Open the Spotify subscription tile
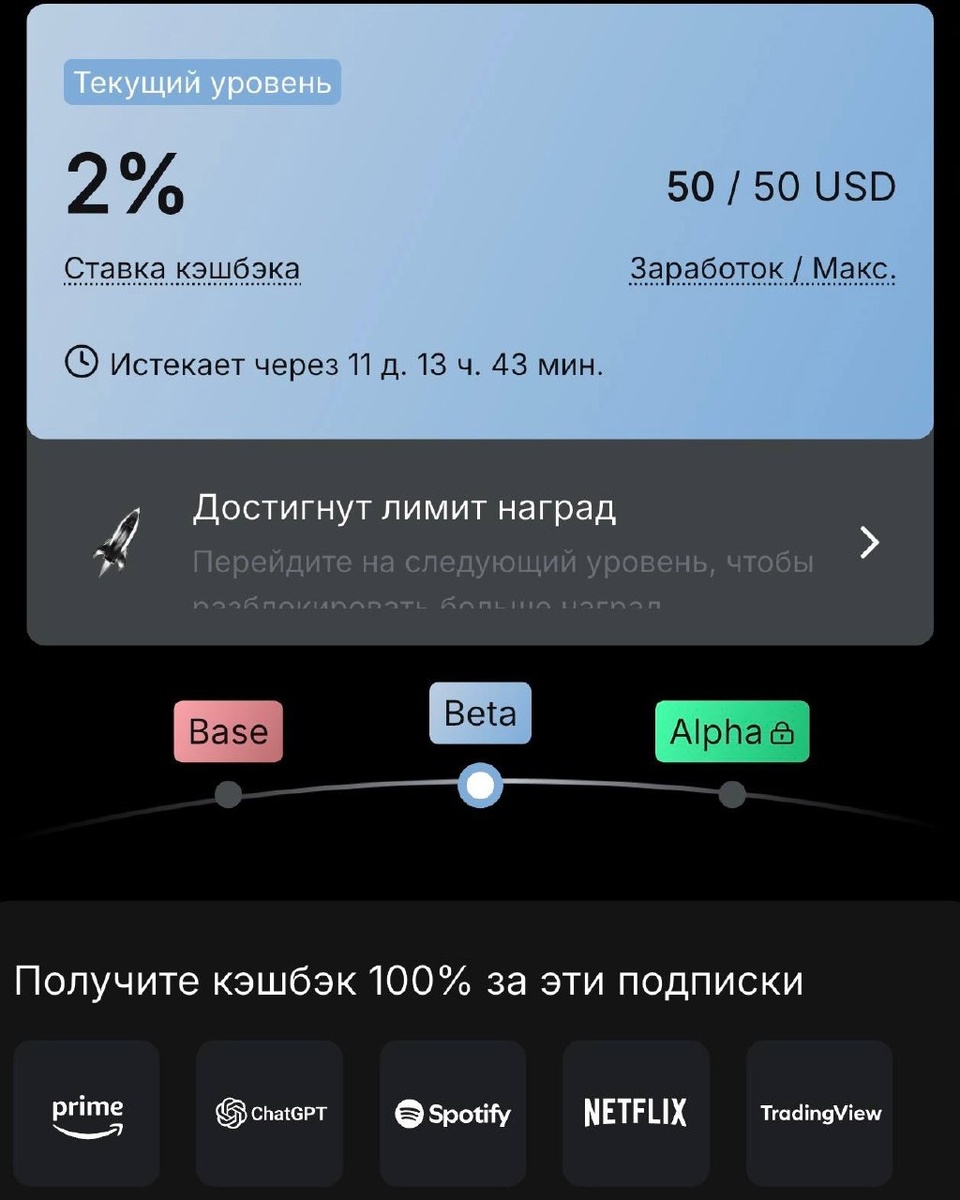The height and width of the screenshot is (1200, 960). pos(453,1113)
